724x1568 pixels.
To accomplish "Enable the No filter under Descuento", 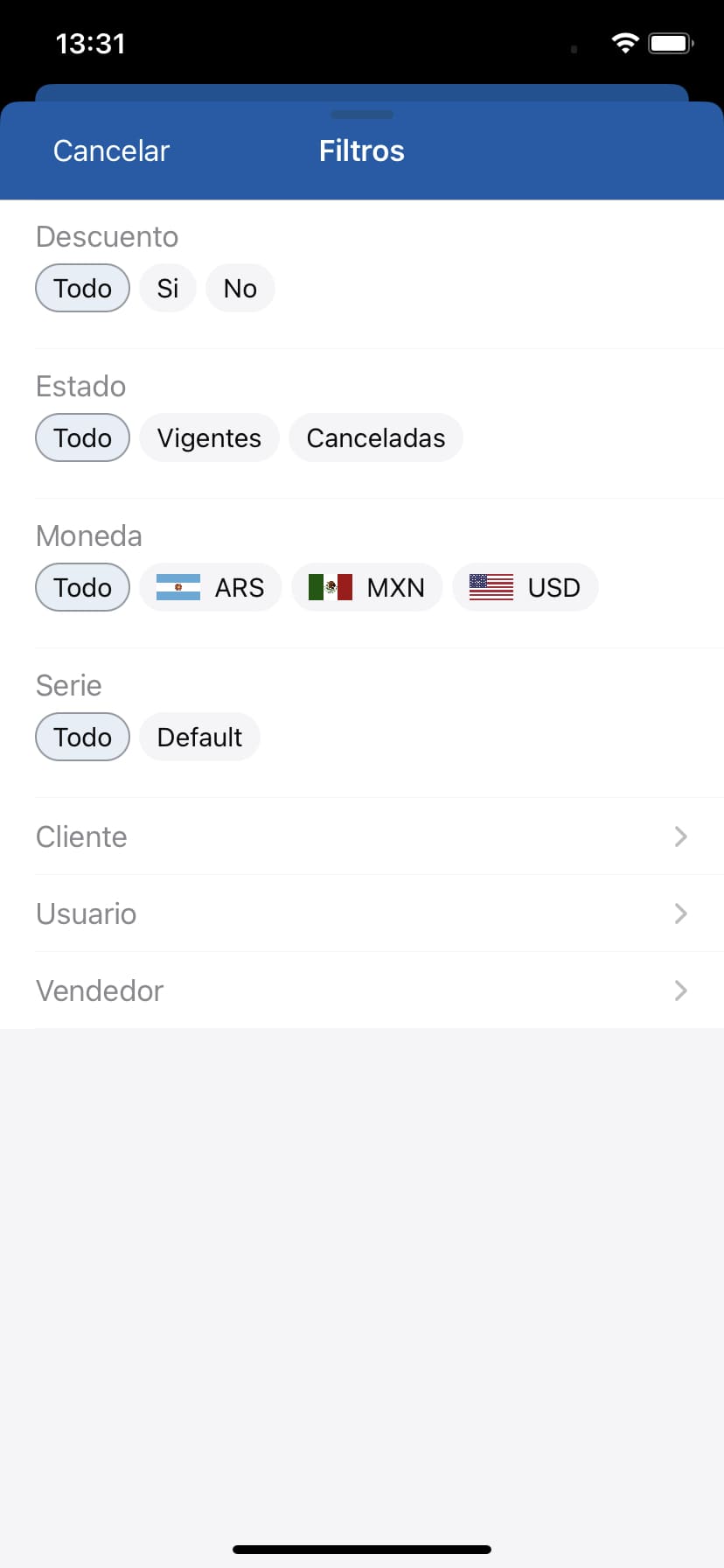I will pos(240,287).
